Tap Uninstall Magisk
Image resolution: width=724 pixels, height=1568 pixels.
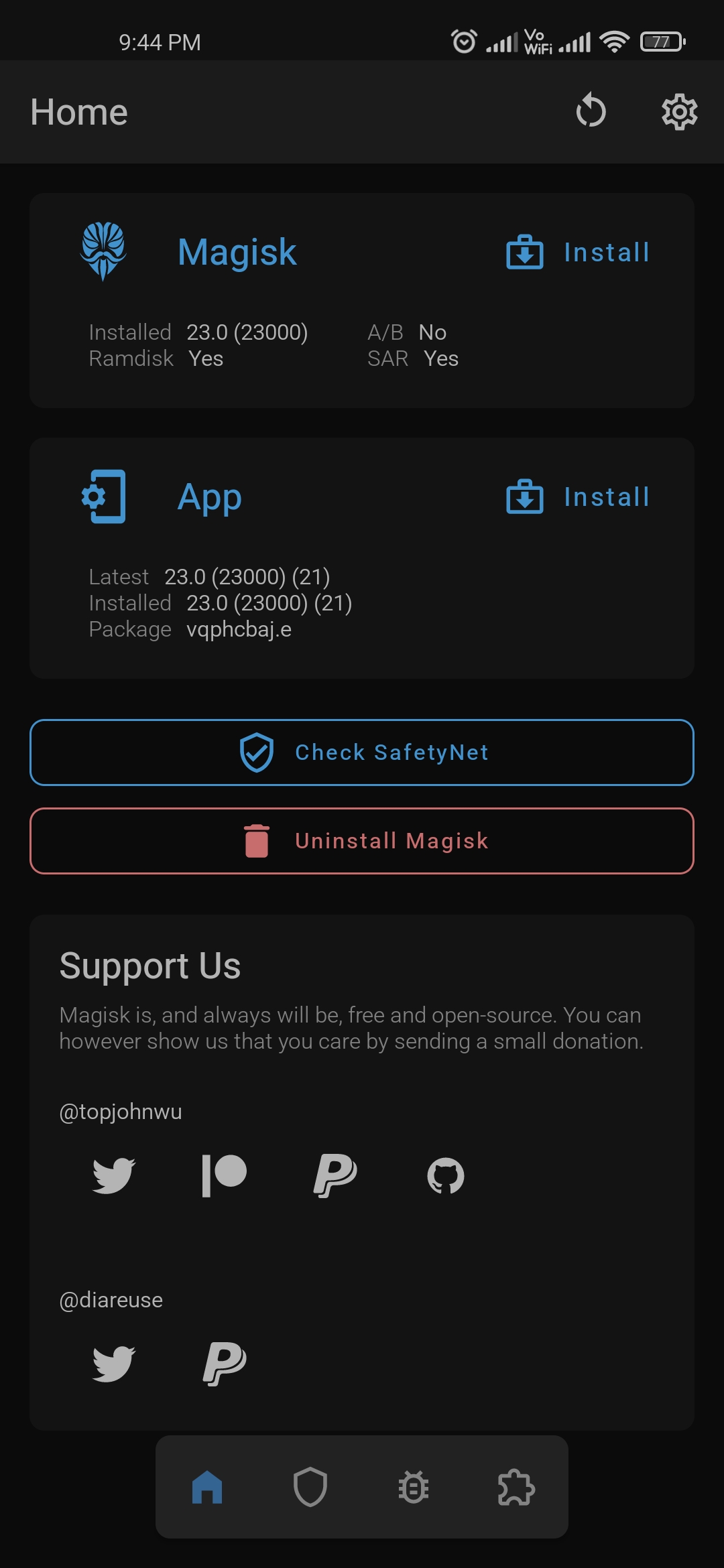pyautogui.click(x=362, y=841)
